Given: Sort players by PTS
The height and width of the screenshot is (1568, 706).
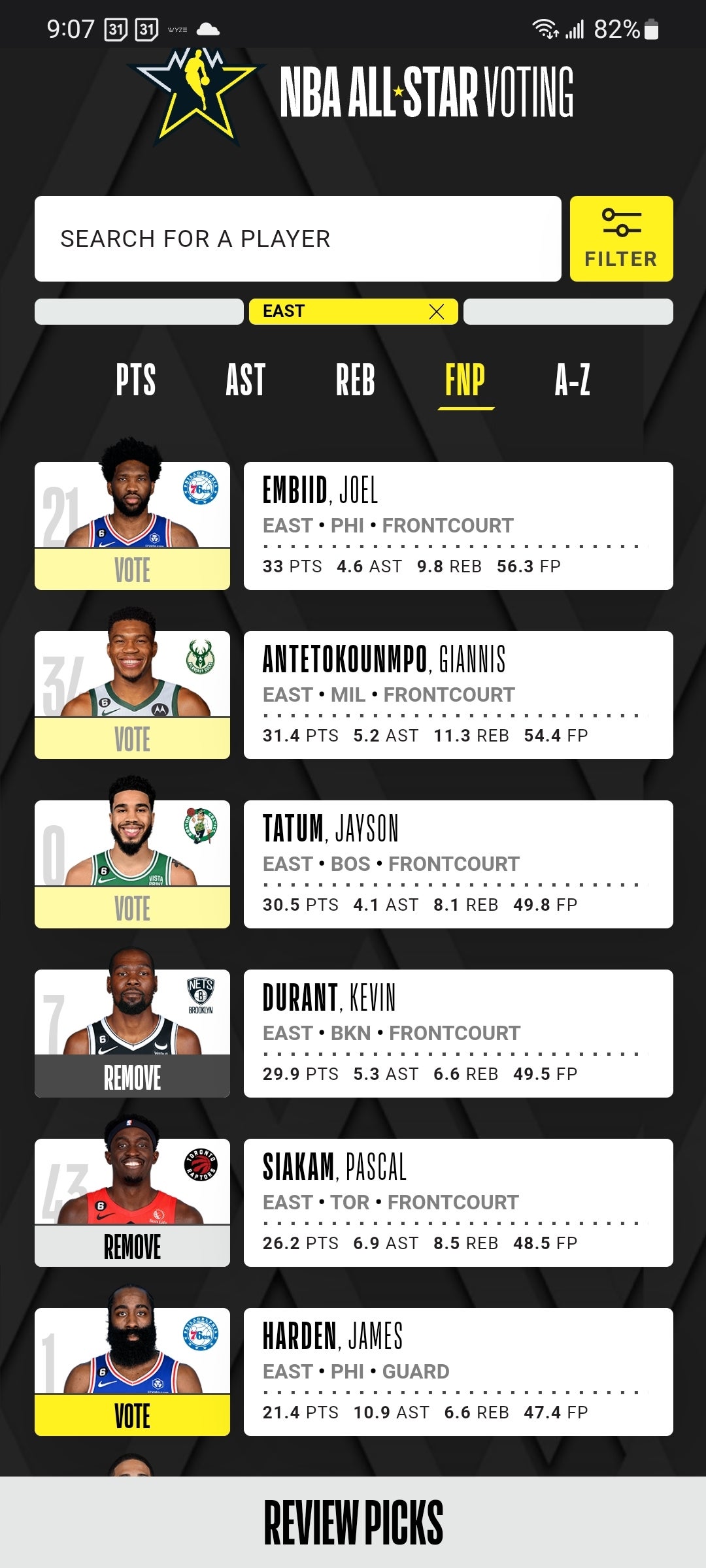Looking at the screenshot, I should tap(136, 380).
